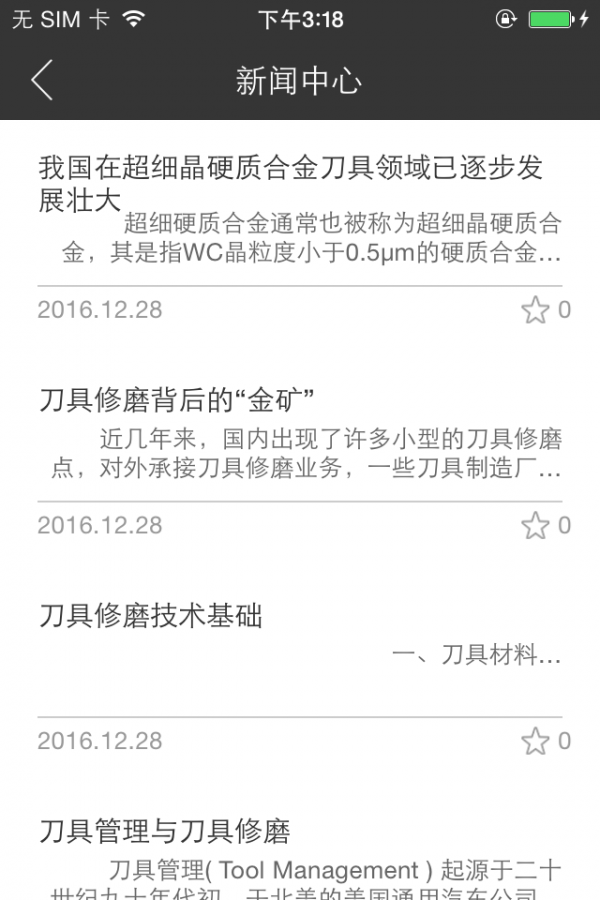This screenshot has width=600, height=900.
Task: Open article 我国在超细晶硬质合金刀具领域已逐步发展壮大
Action: pos(290,183)
